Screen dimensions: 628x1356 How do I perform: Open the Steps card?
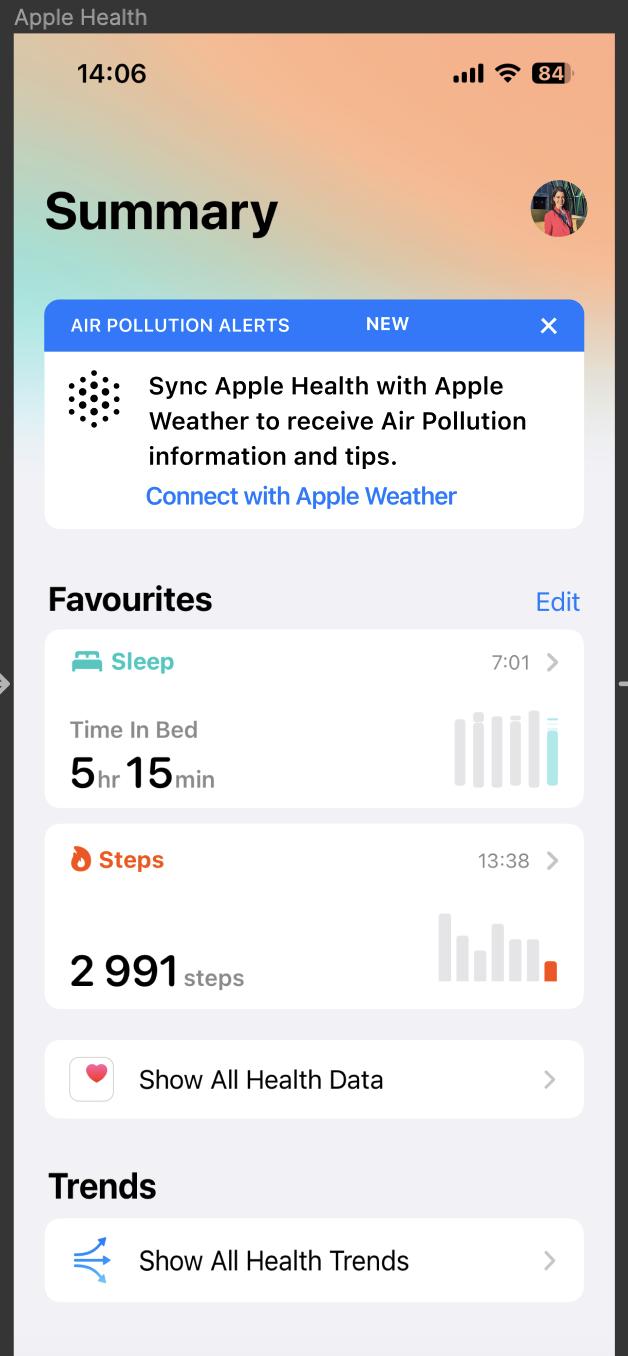[314, 915]
